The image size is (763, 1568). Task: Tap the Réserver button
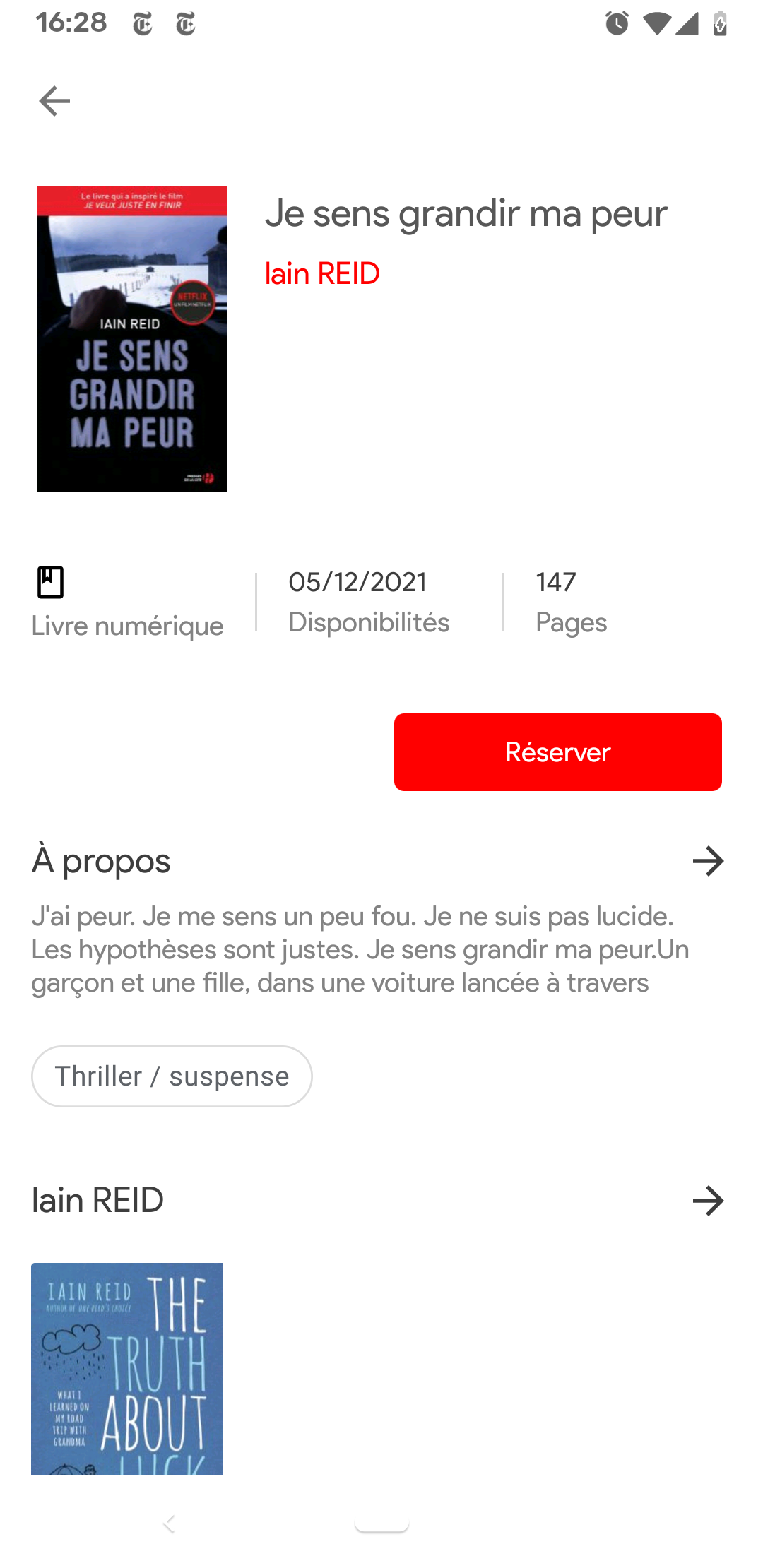557,752
